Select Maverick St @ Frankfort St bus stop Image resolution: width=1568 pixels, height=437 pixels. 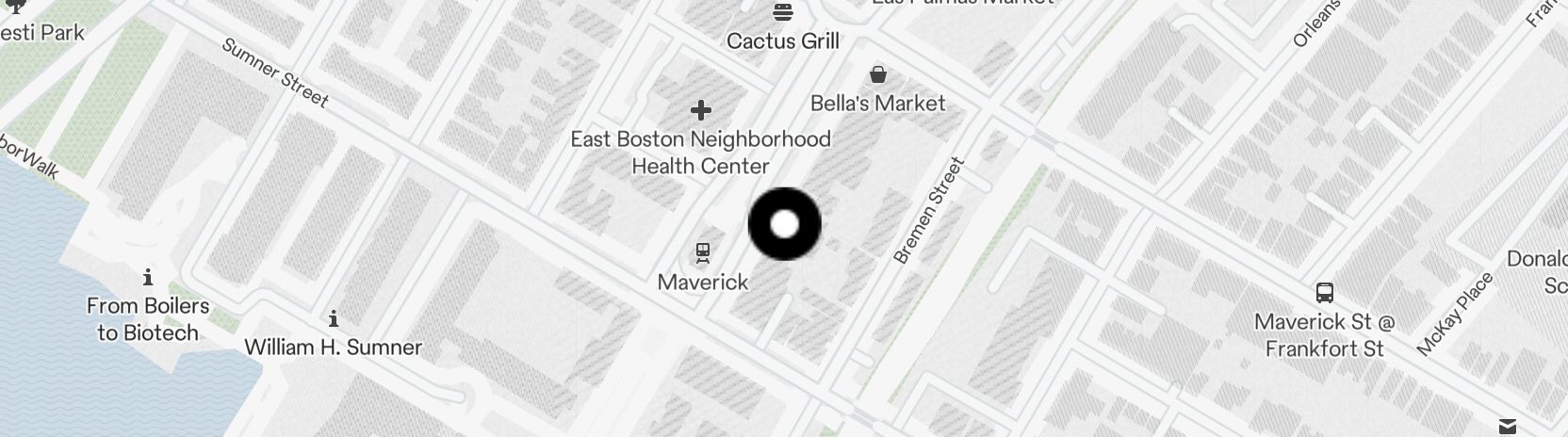click(x=1324, y=292)
